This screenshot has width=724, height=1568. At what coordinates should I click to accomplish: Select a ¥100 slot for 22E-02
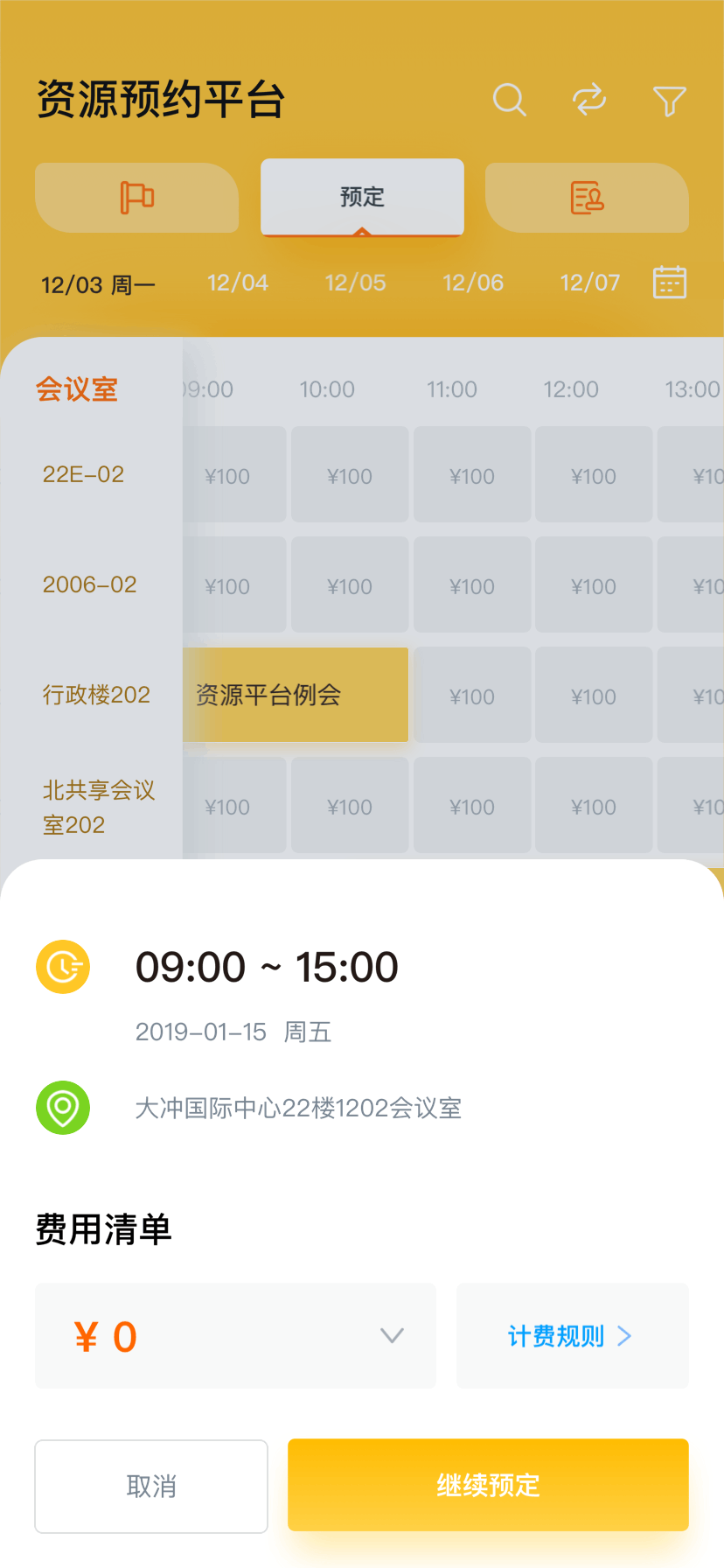tap(350, 474)
